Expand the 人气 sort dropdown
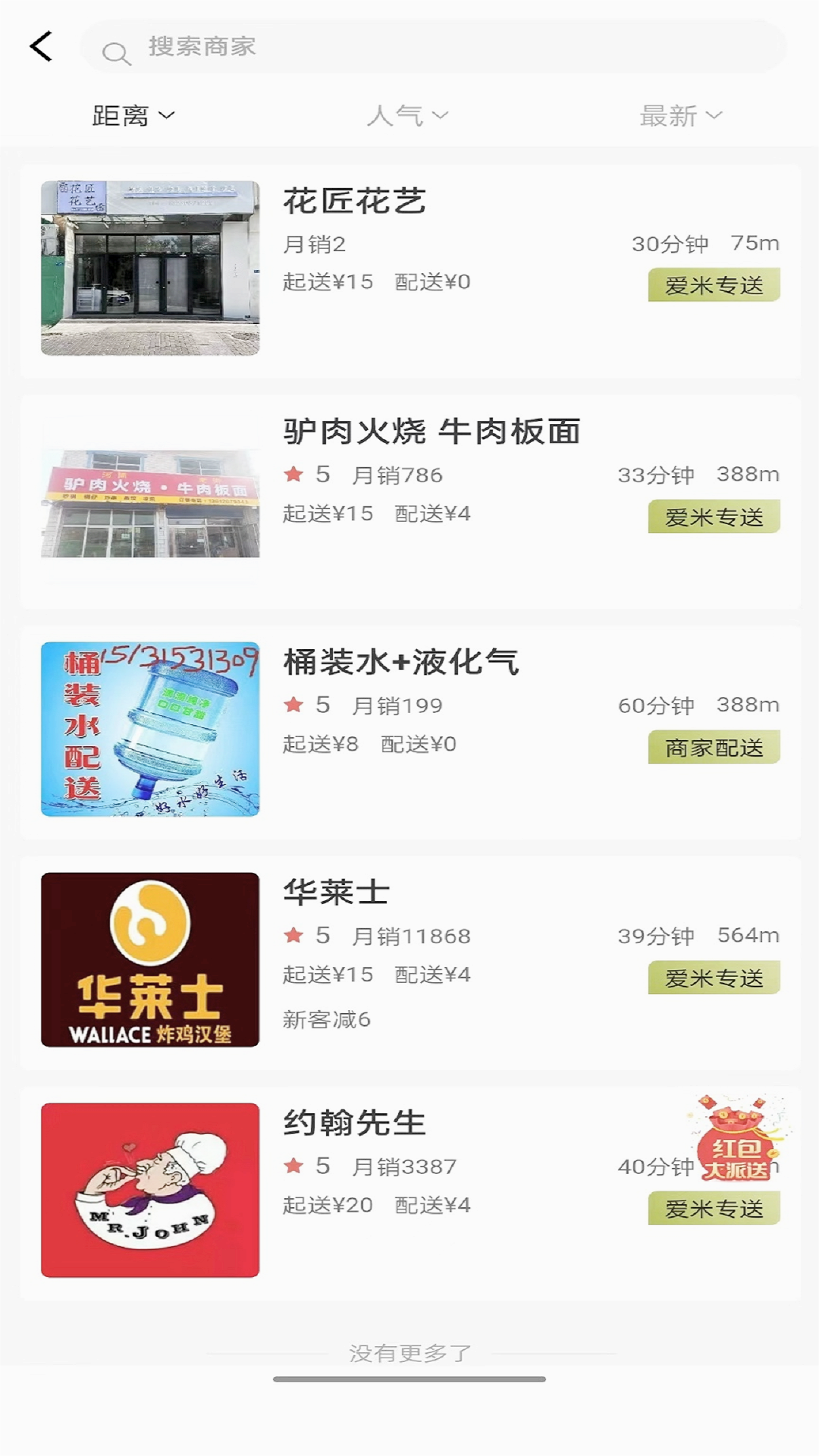 click(408, 115)
